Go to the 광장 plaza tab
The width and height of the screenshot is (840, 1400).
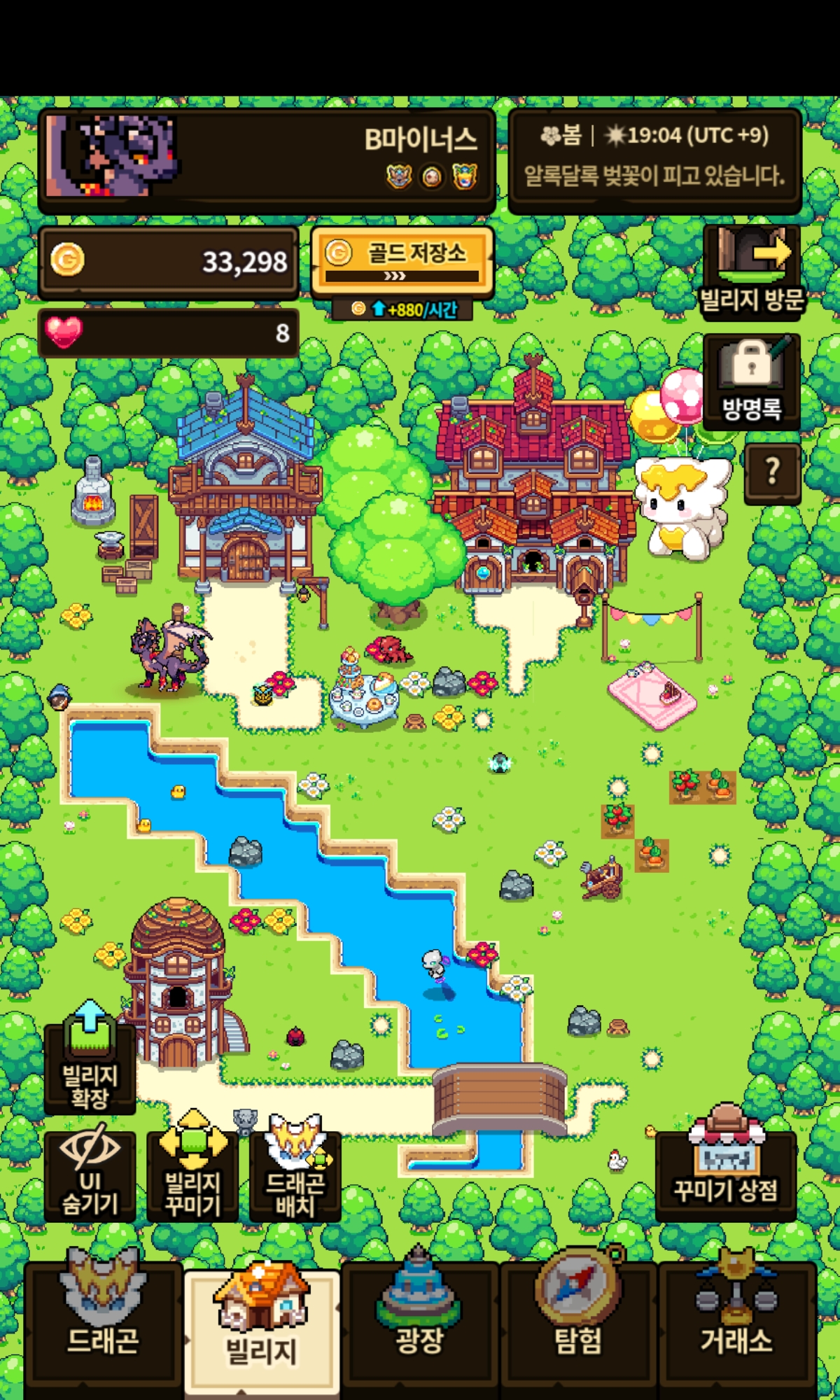click(419, 1323)
